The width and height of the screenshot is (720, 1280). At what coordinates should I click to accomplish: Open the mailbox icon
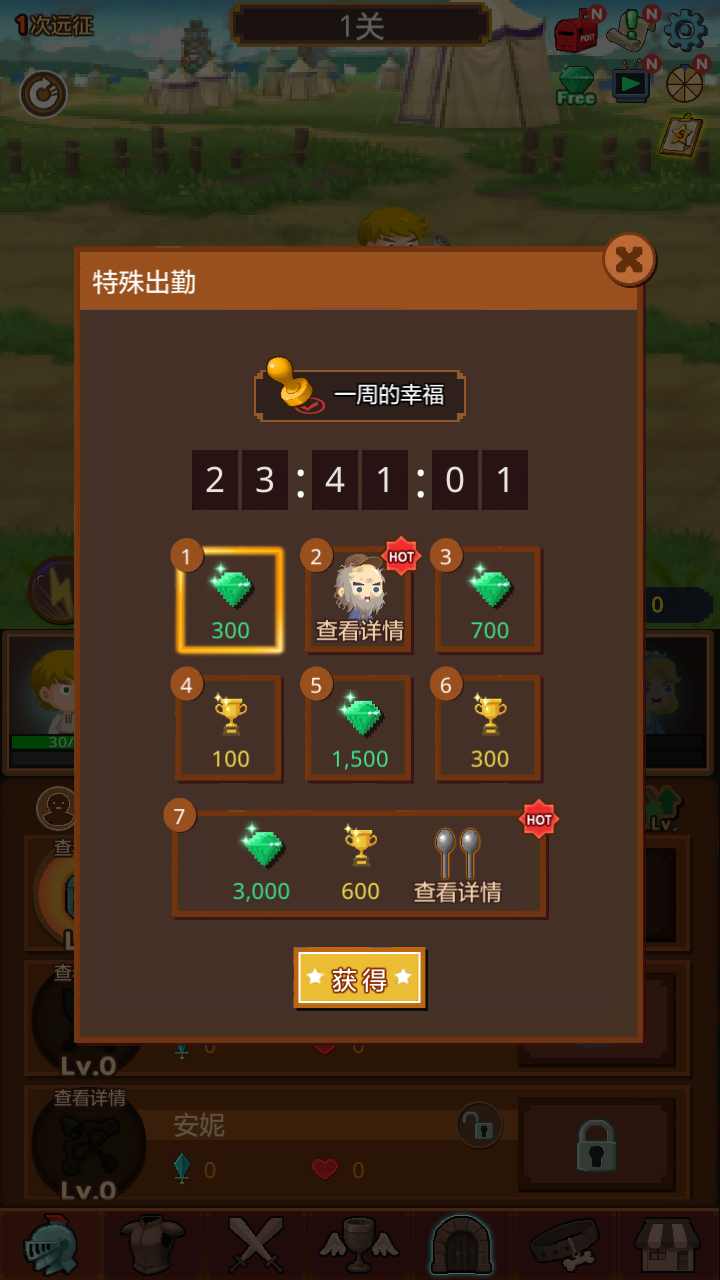[x=577, y=32]
